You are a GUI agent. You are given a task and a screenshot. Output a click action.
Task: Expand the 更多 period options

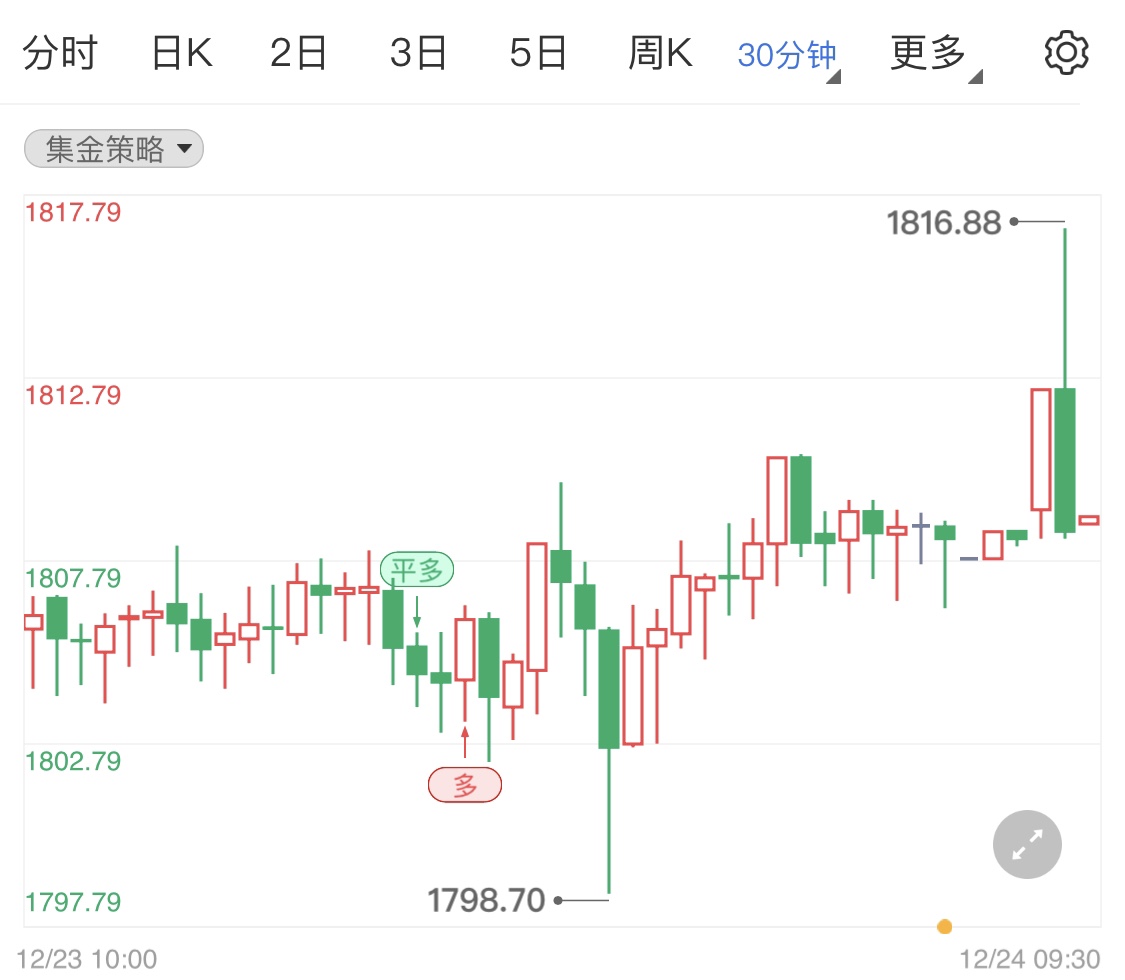[932, 55]
